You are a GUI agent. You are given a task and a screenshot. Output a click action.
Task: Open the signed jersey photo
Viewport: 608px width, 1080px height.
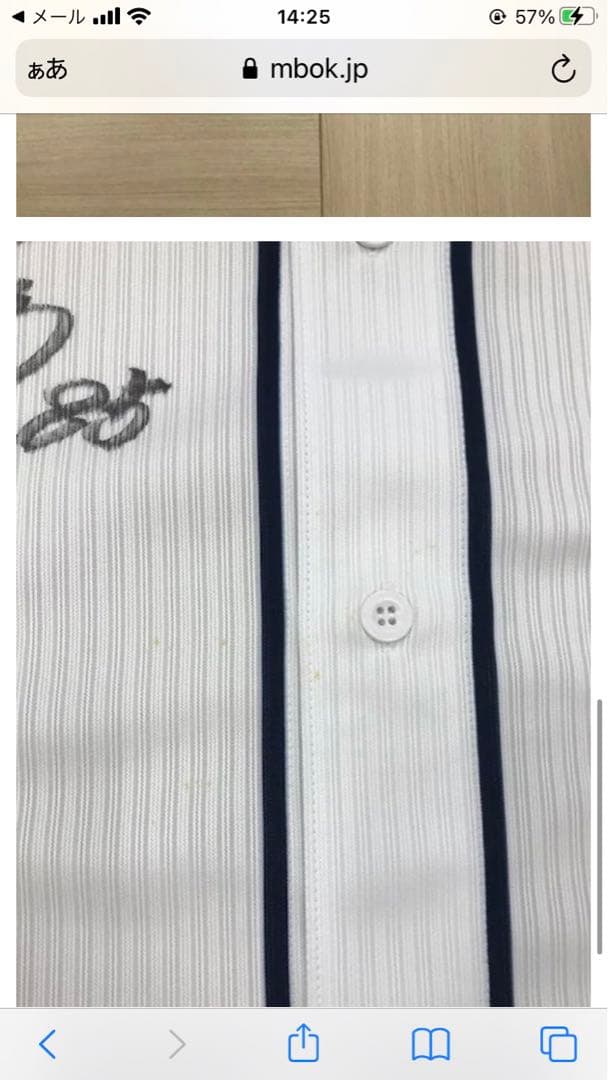(x=303, y=620)
